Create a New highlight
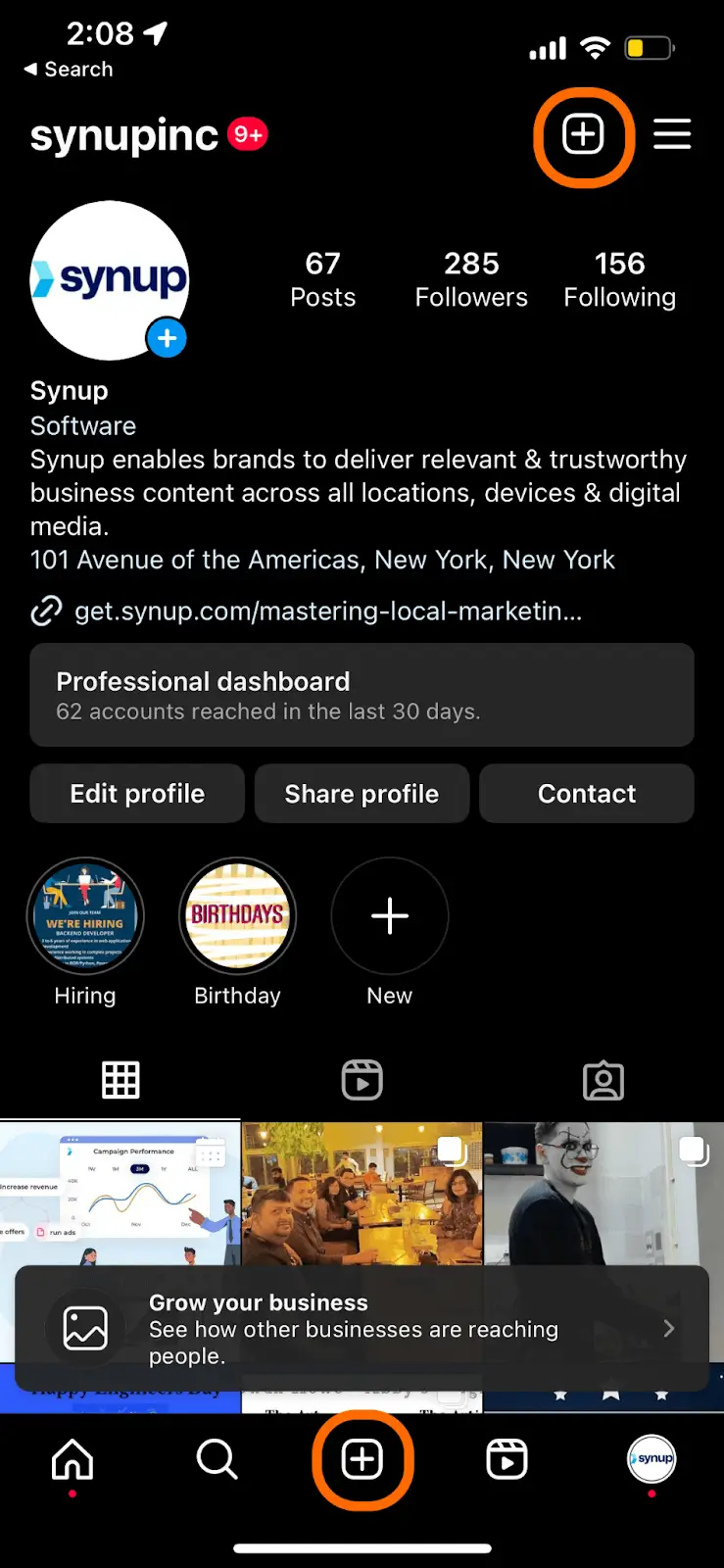 [x=390, y=917]
